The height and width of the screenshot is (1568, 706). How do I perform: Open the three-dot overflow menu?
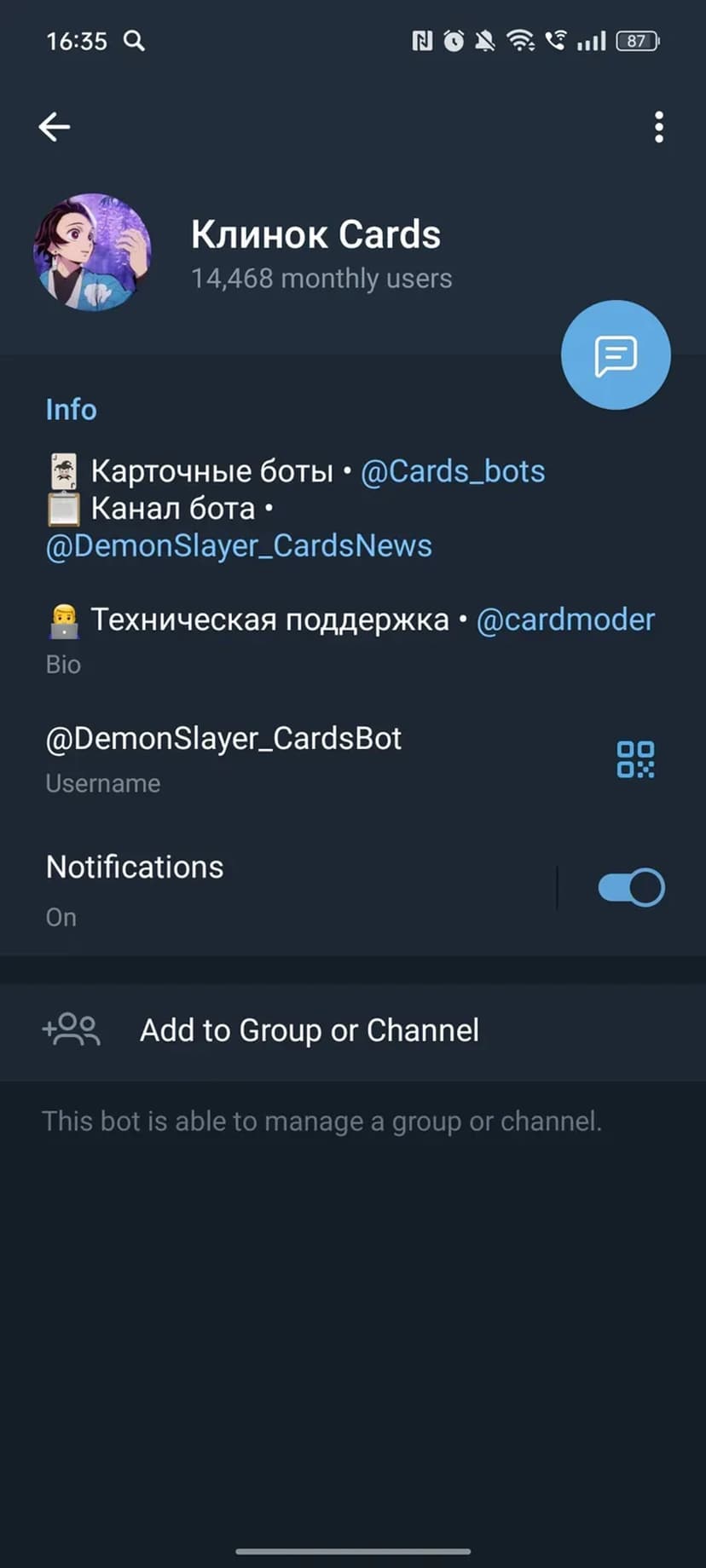658,127
